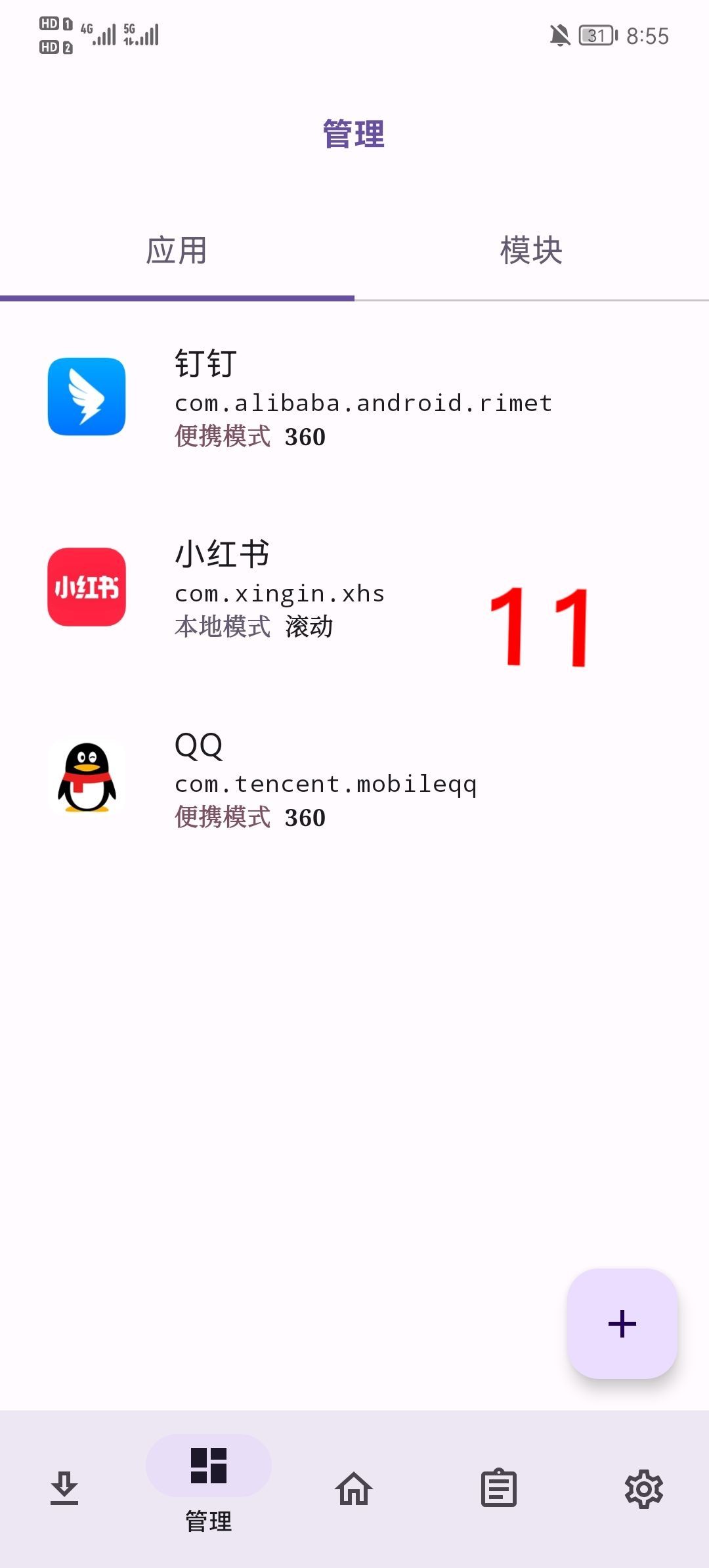This screenshot has height=1568, width=709.
Task: Tap the plus floating action button
Action: click(x=622, y=1324)
